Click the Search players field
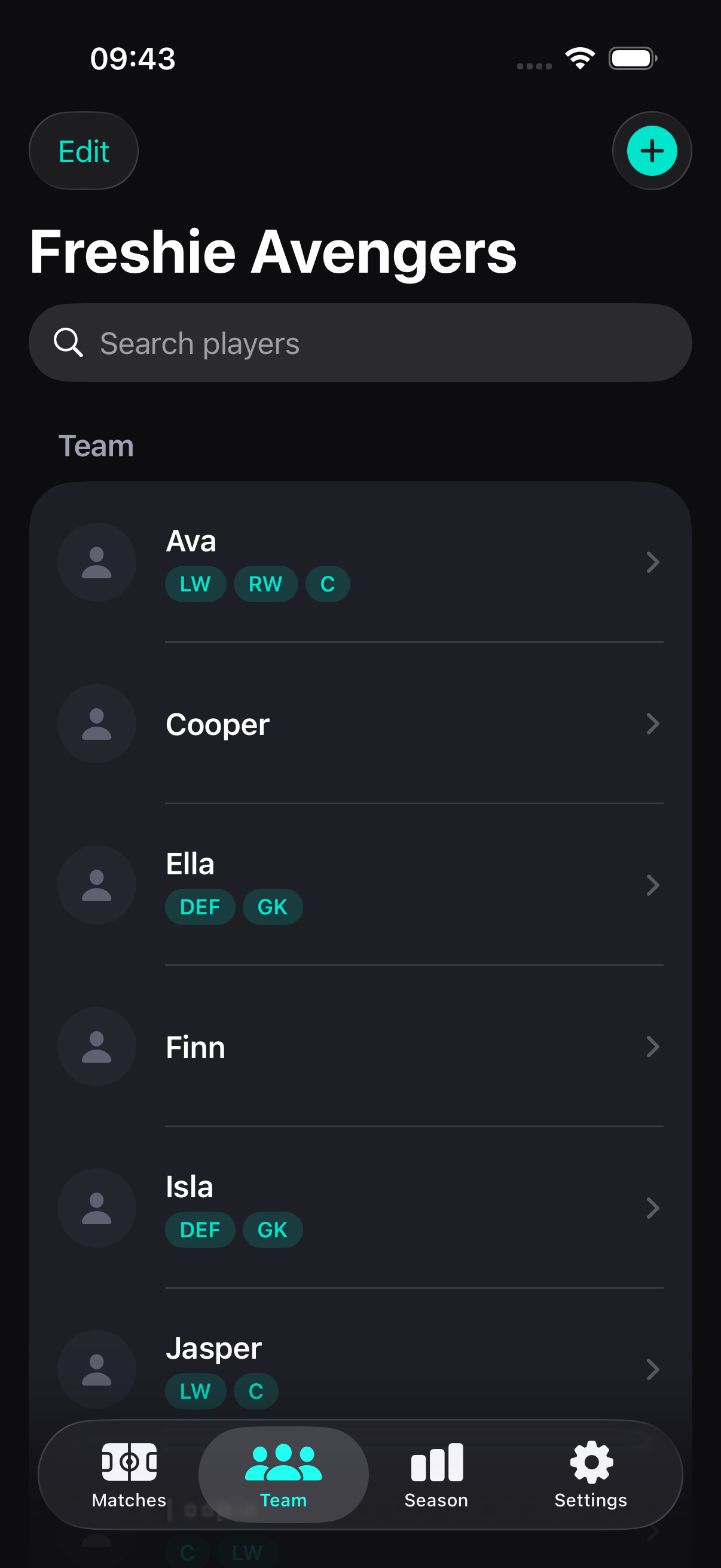 pos(360,342)
